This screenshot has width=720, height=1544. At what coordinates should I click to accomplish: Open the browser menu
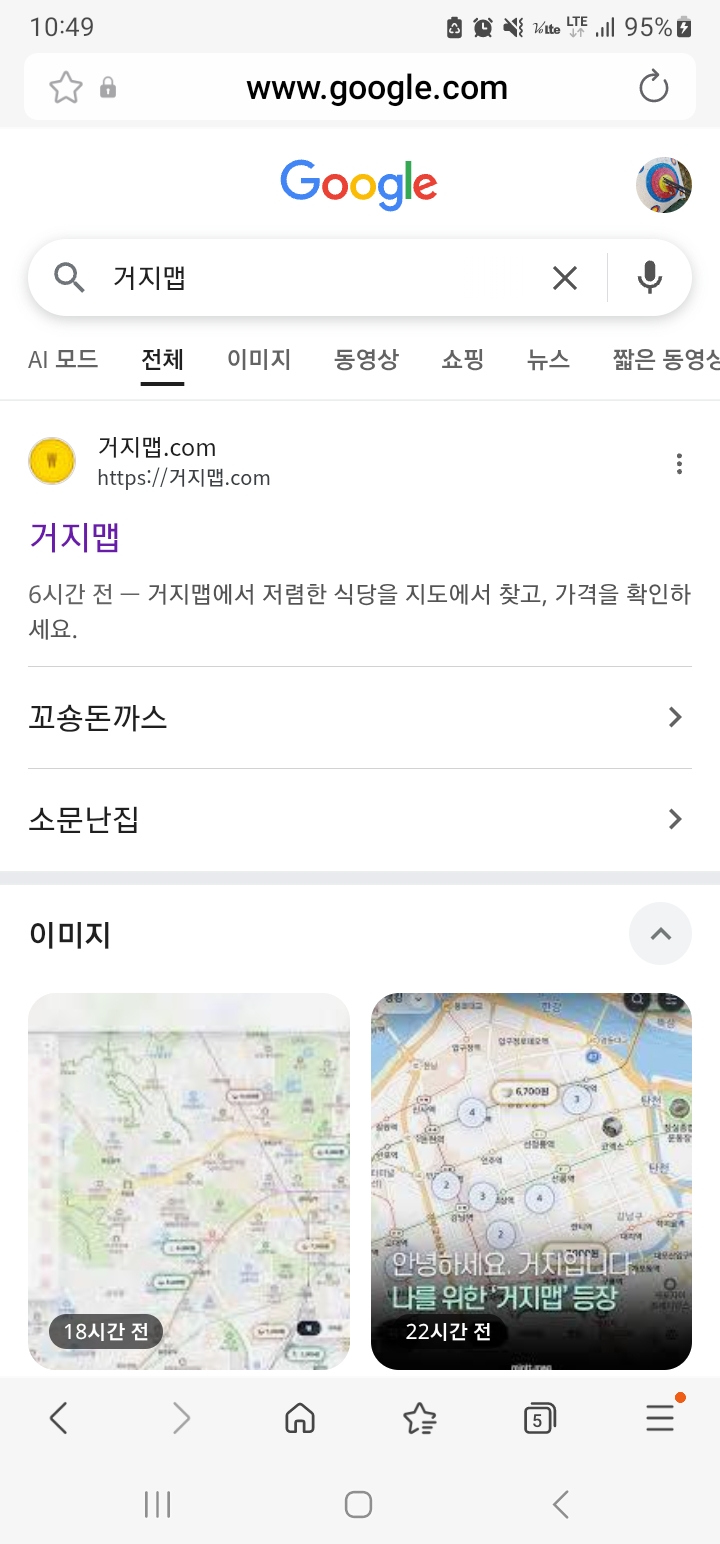pos(660,1418)
